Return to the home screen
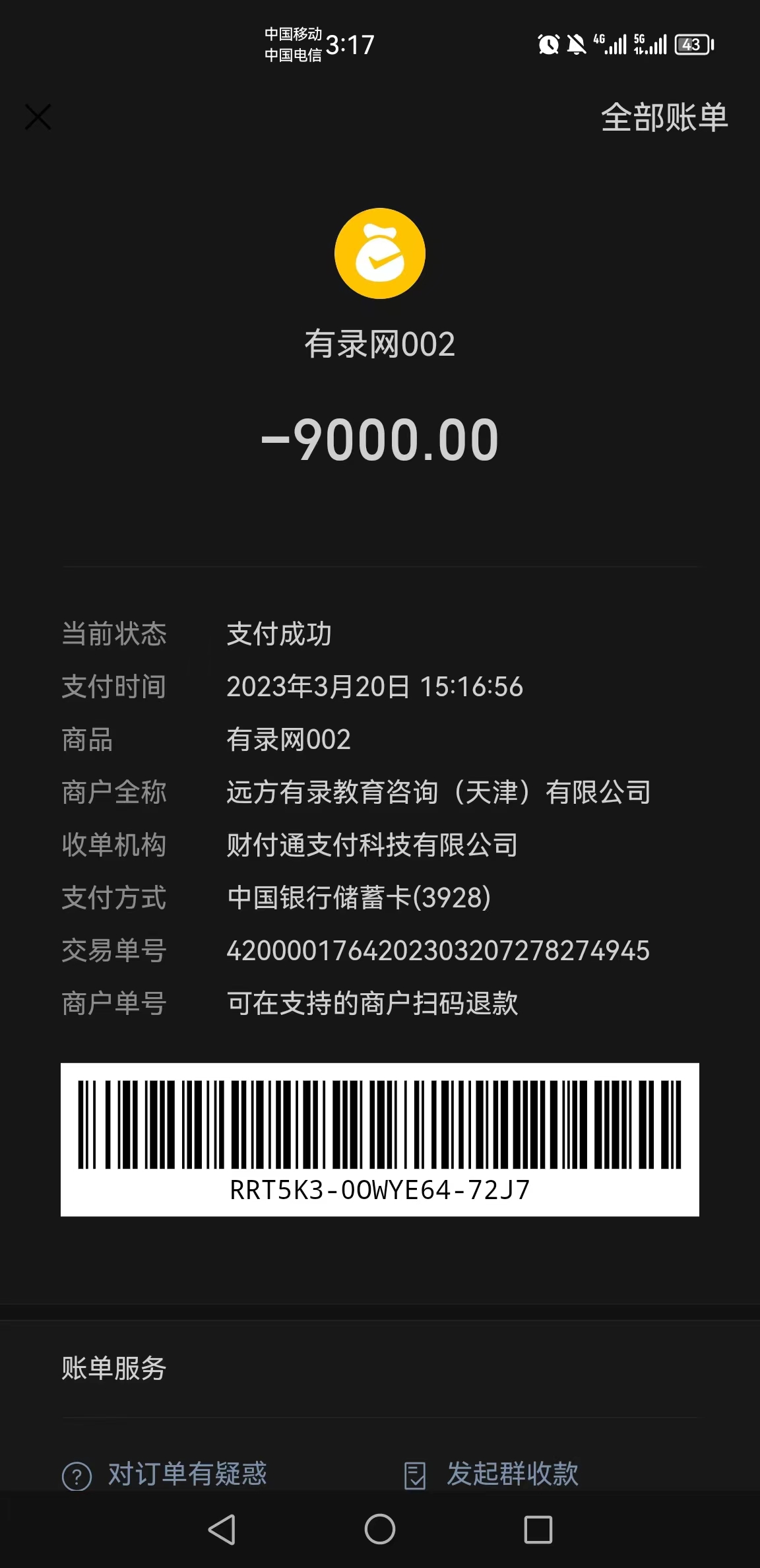The width and height of the screenshot is (760, 1568). [380, 1530]
